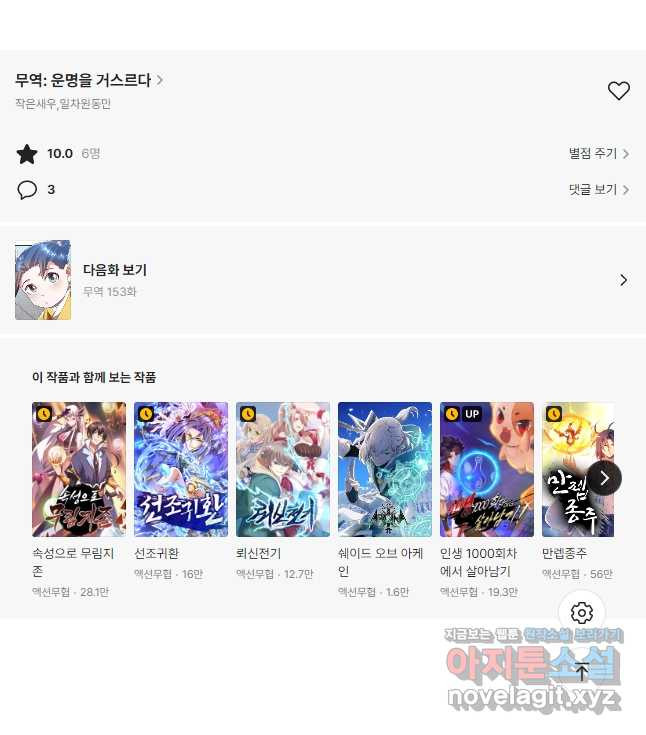Show next recommended titles with the arrow
The height and width of the screenshot is (735, 646).
click(x=604, y=478)
